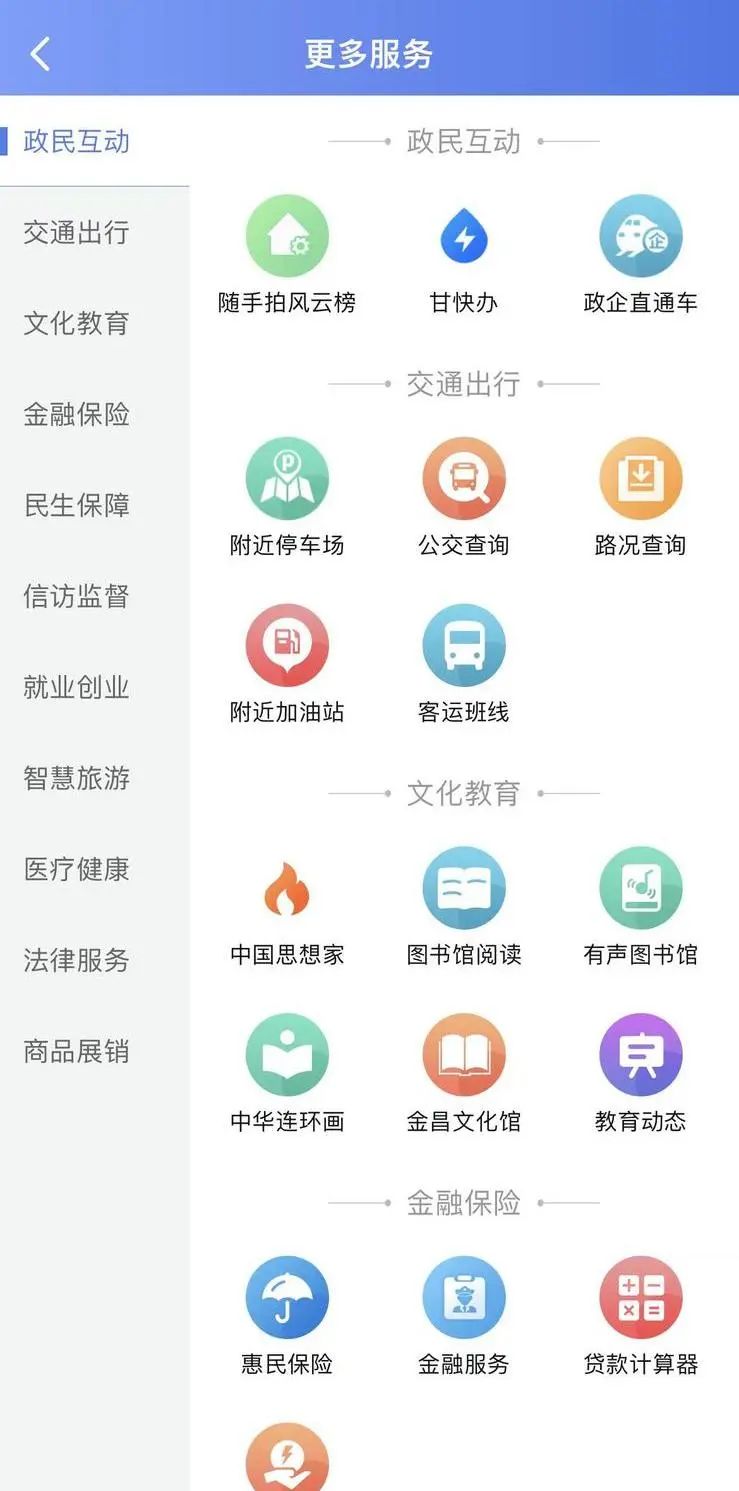Find 附近停车场 nearby parking

click(x=287, y=498)
